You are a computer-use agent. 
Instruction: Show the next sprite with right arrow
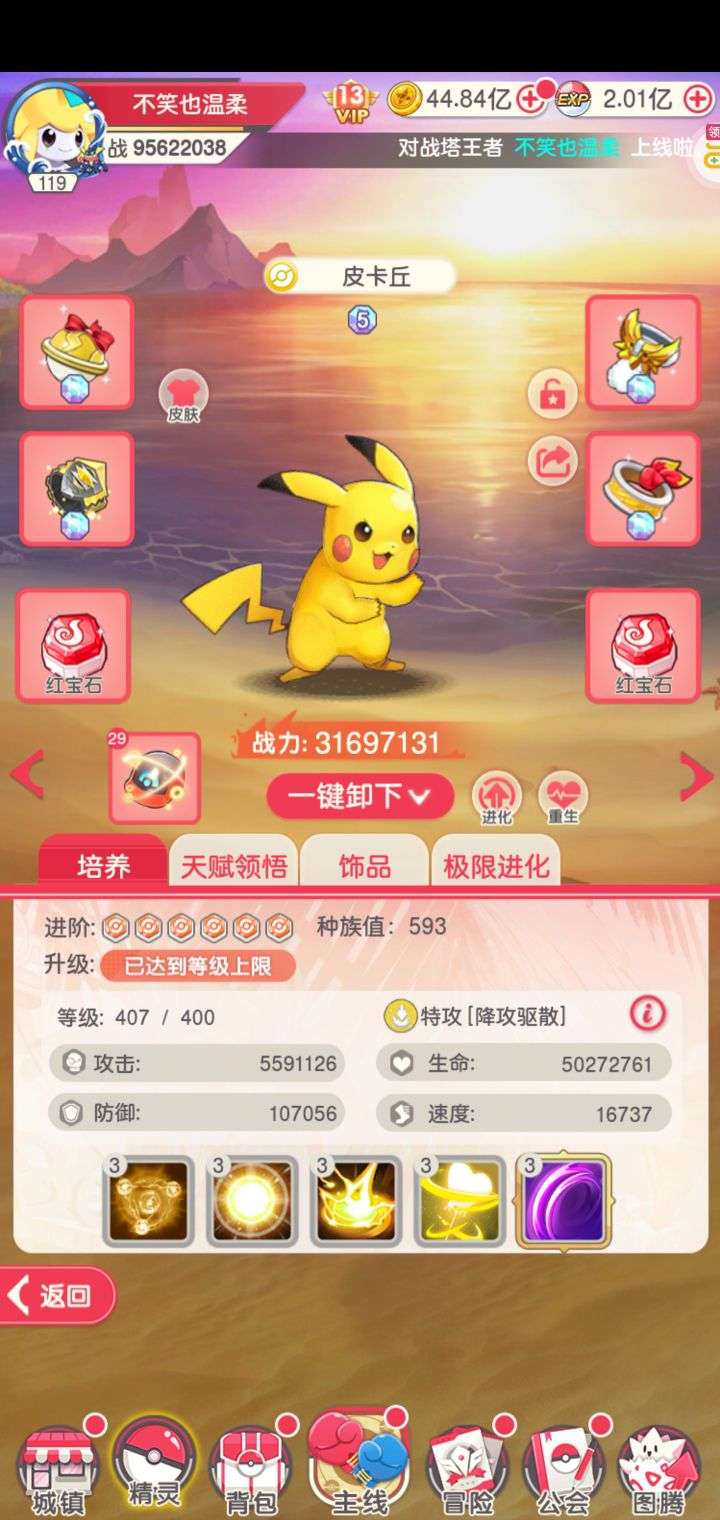pos(695,774)
